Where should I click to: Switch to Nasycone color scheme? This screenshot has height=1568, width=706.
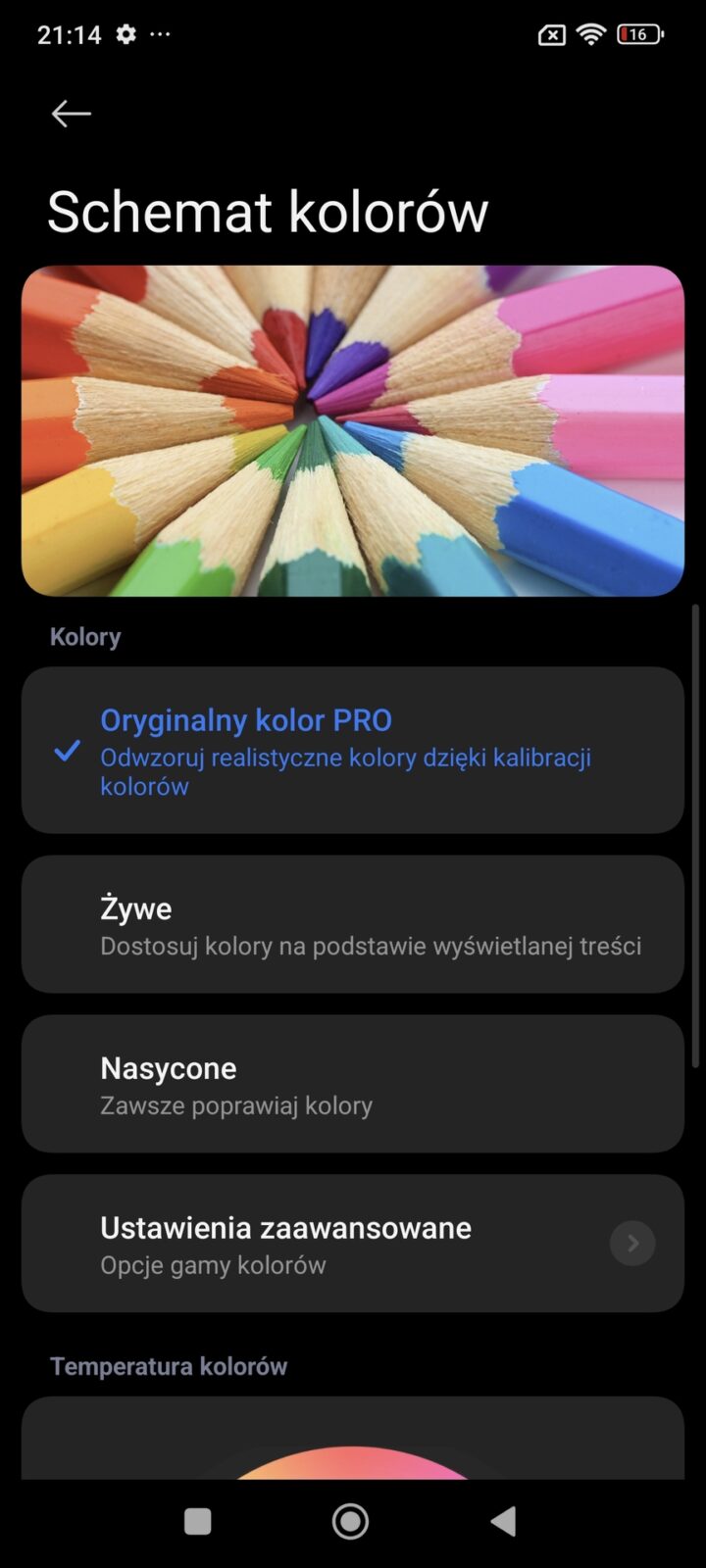(352, 1084)
